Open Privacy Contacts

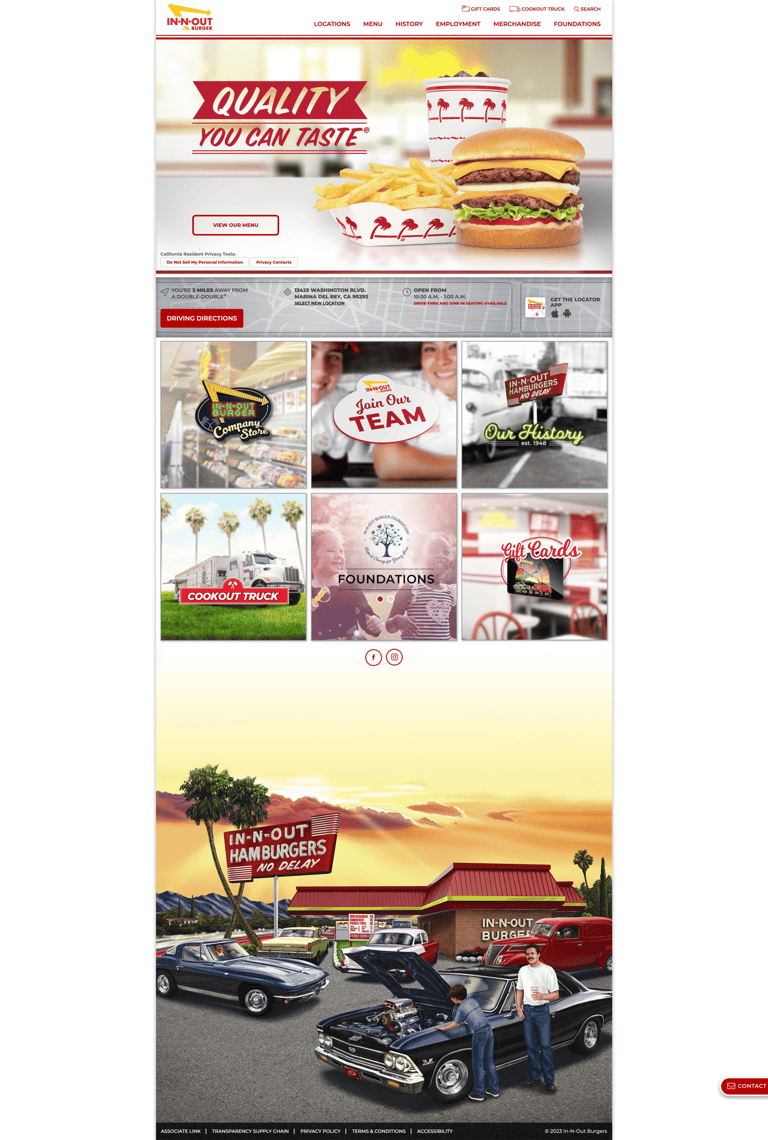[x=274, y=262]
